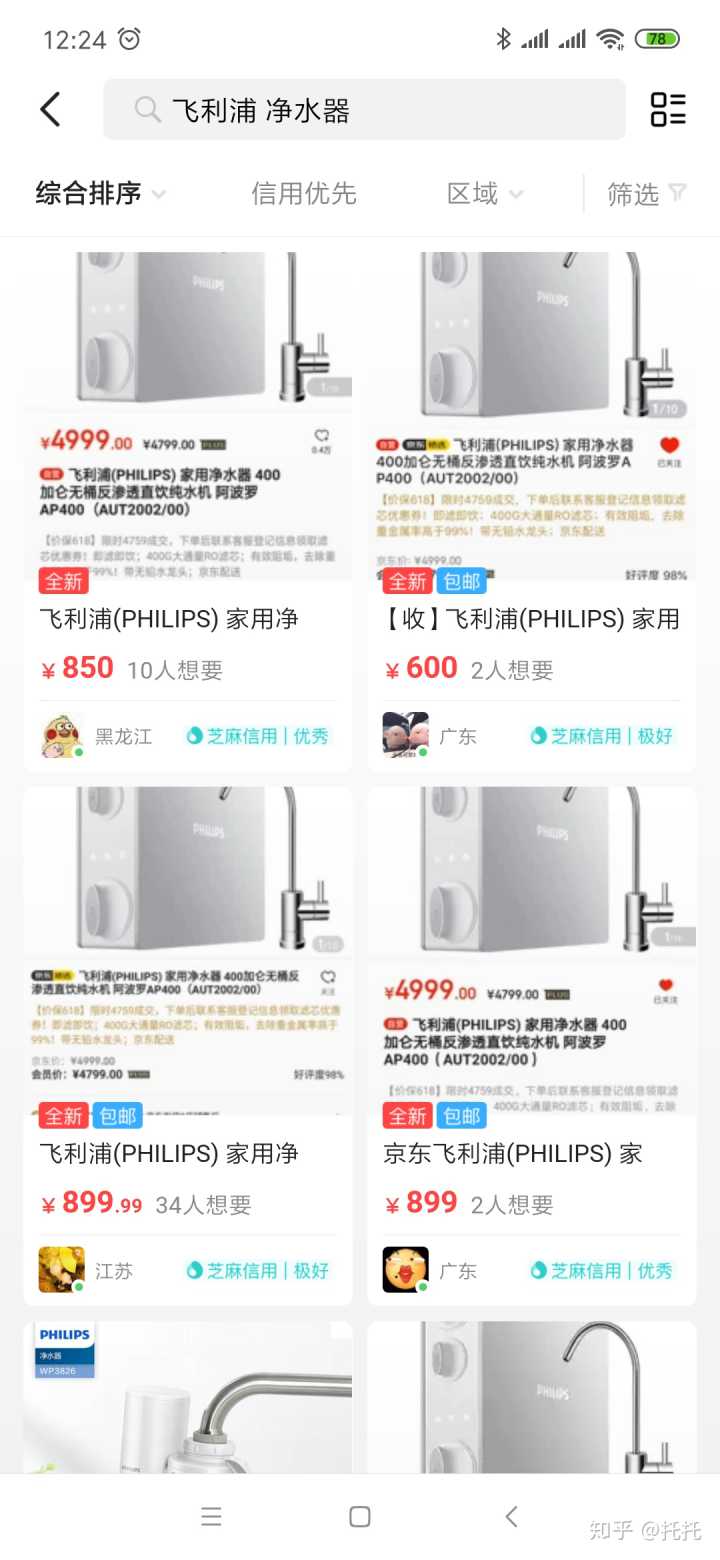Open the Philips WP3826 faucet purifier listing
Image resolution: width=720 pixels, height=1560 pixels.
click(x=188, y=1400)
